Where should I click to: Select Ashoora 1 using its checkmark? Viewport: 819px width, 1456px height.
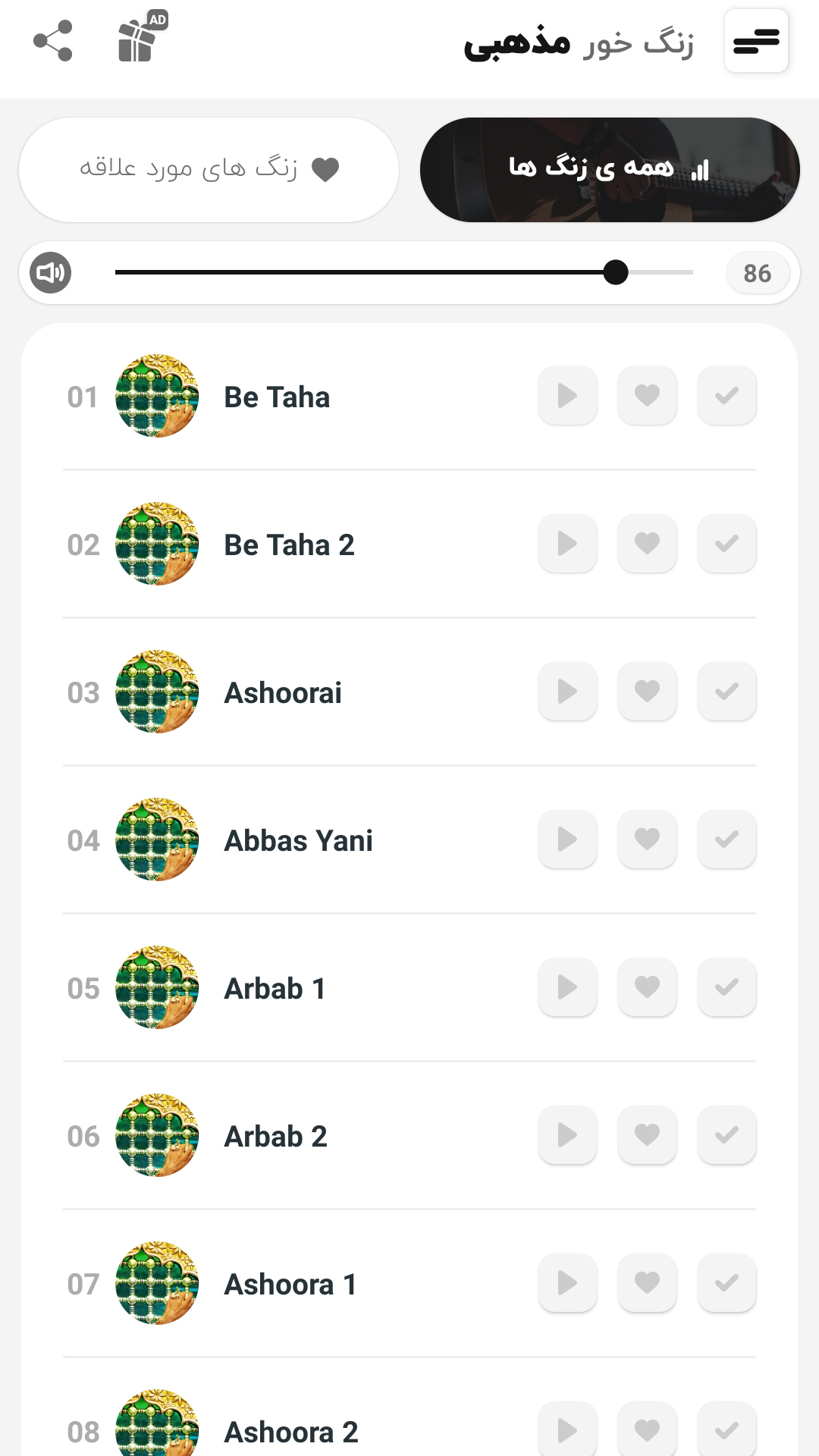click(x=726, y=1282)
